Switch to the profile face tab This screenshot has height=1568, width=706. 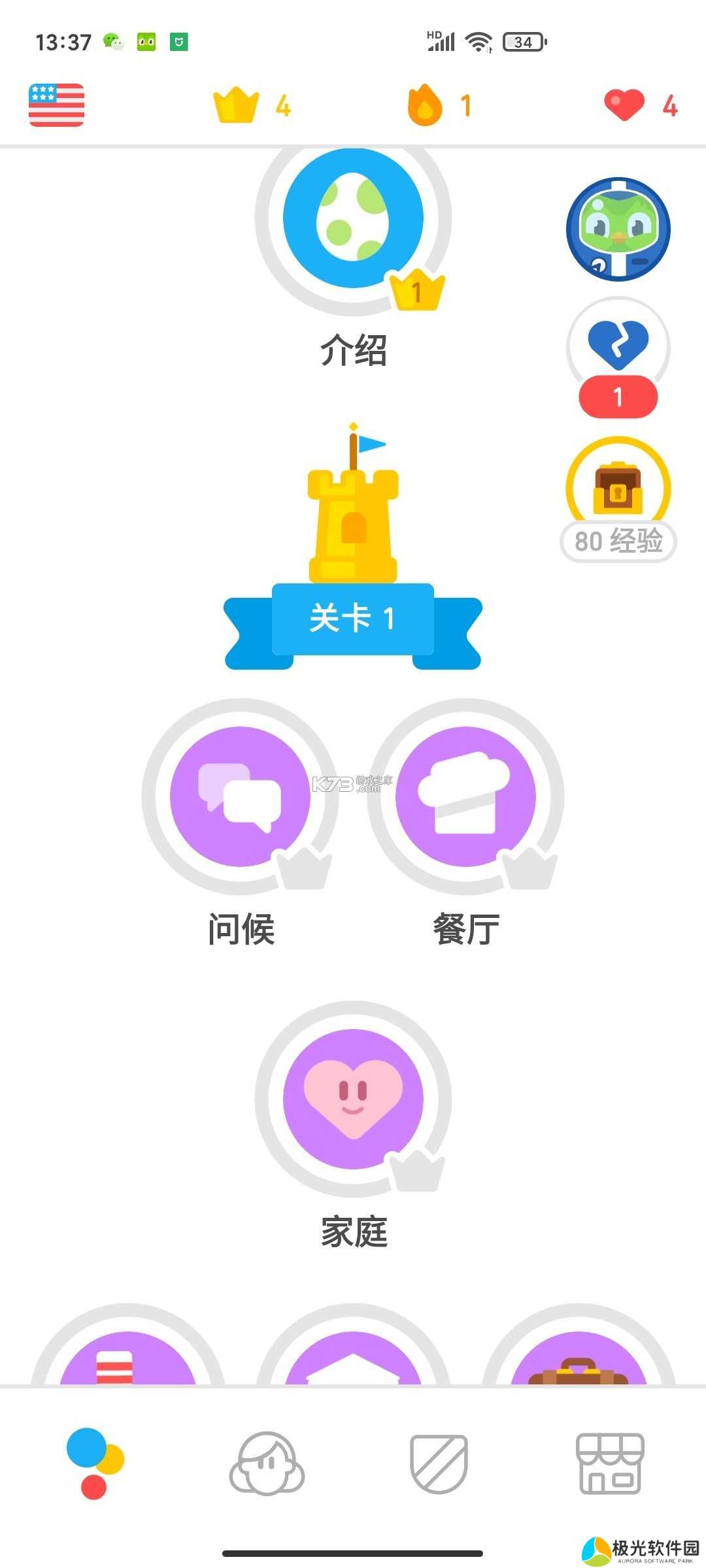coord(267,1463)
